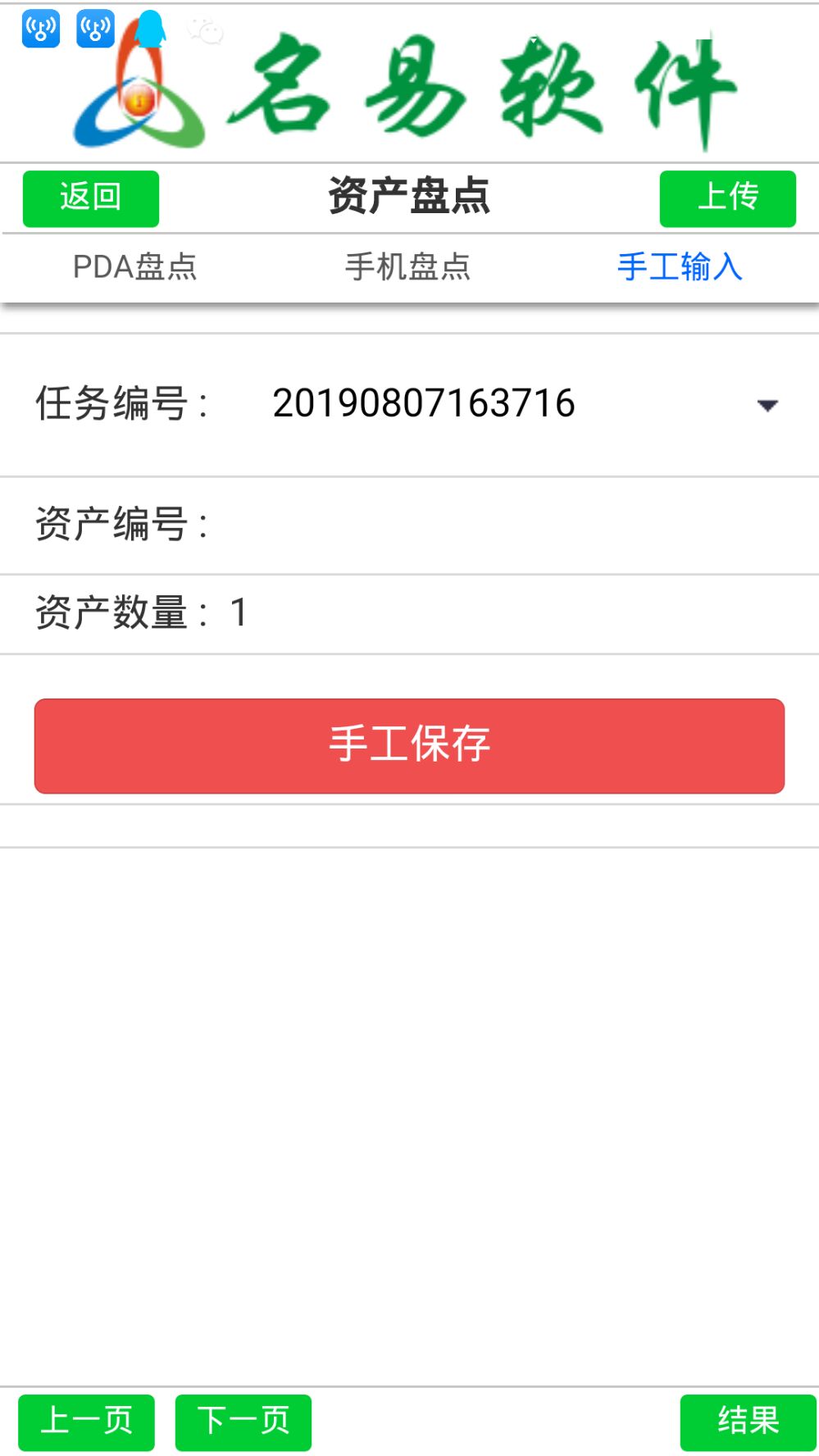Go to previous page with 上一页
This screenshot has width=819, height=1456.
tap(87, 1422)
